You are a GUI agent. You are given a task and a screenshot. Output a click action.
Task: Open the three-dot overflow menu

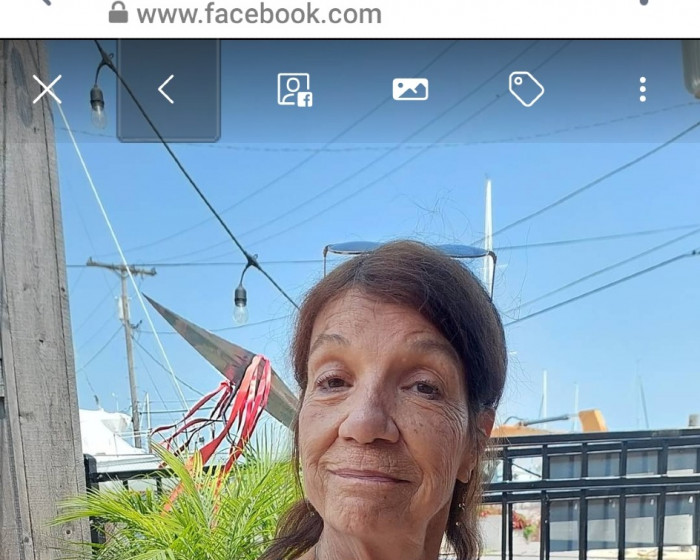point(643,90)
